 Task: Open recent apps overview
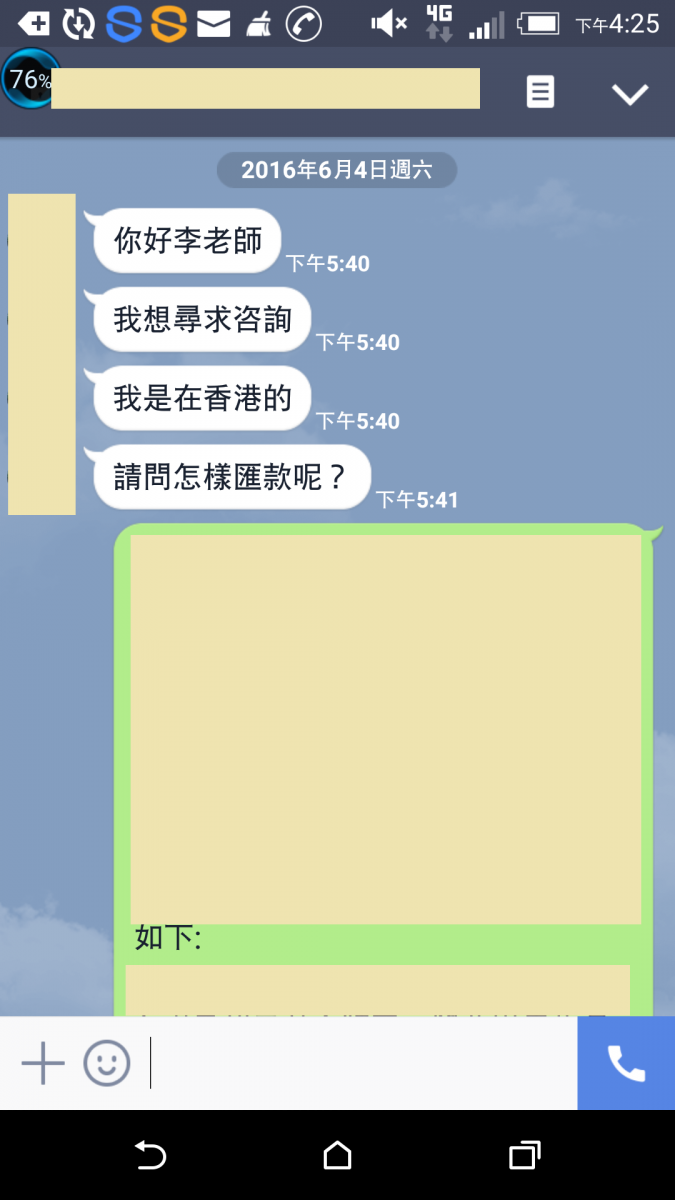[x=524, y=1156]
